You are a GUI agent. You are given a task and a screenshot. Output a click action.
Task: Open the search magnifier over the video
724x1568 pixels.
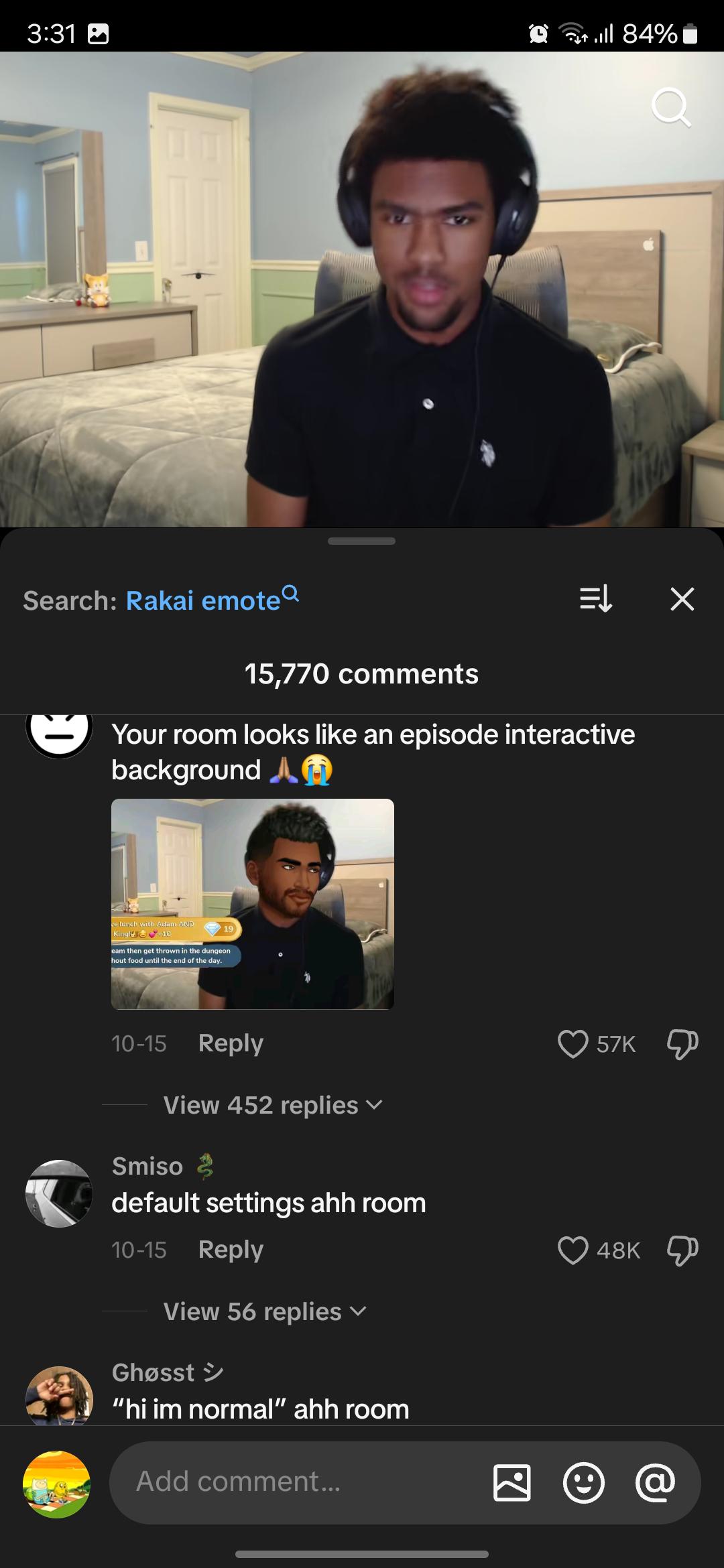point(671,108)
